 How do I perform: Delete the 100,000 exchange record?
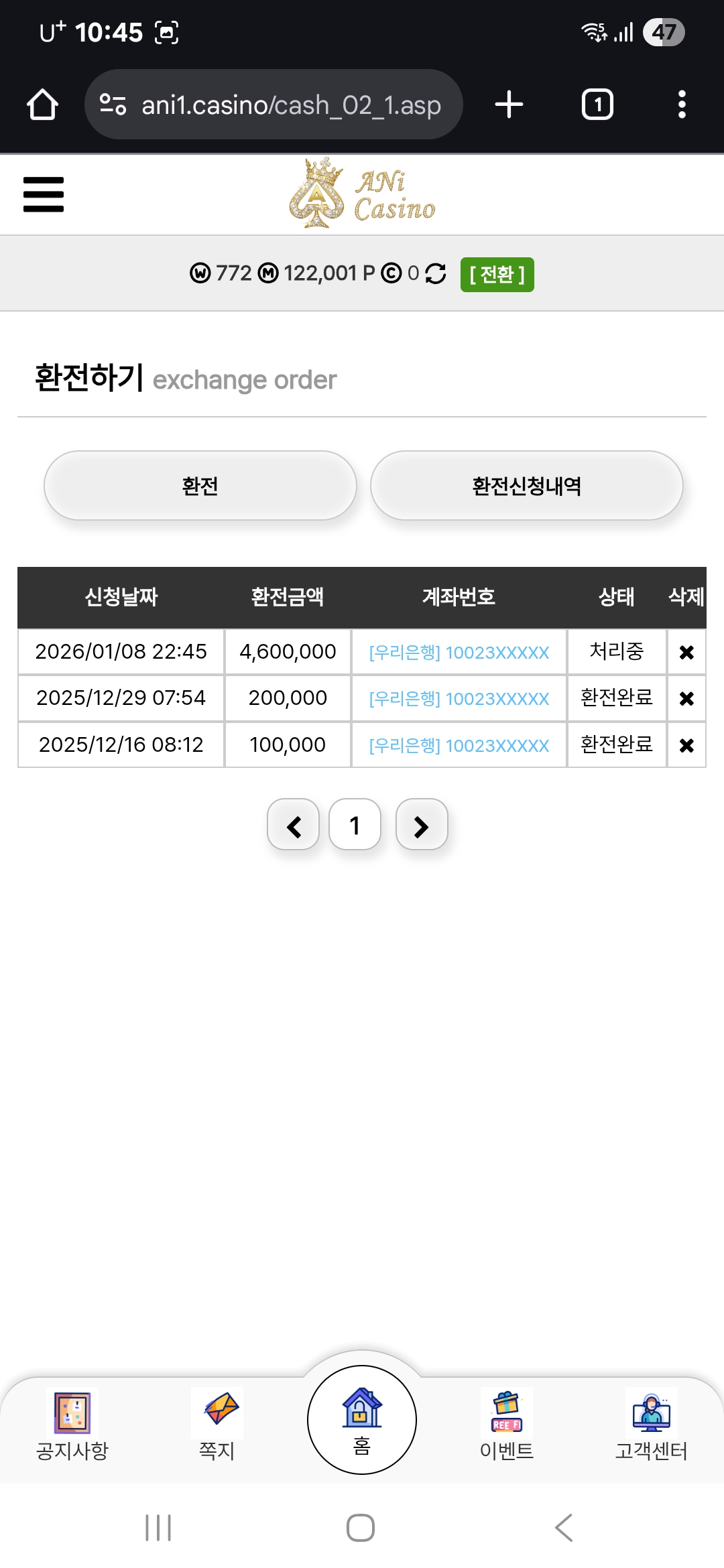point(686,745)
